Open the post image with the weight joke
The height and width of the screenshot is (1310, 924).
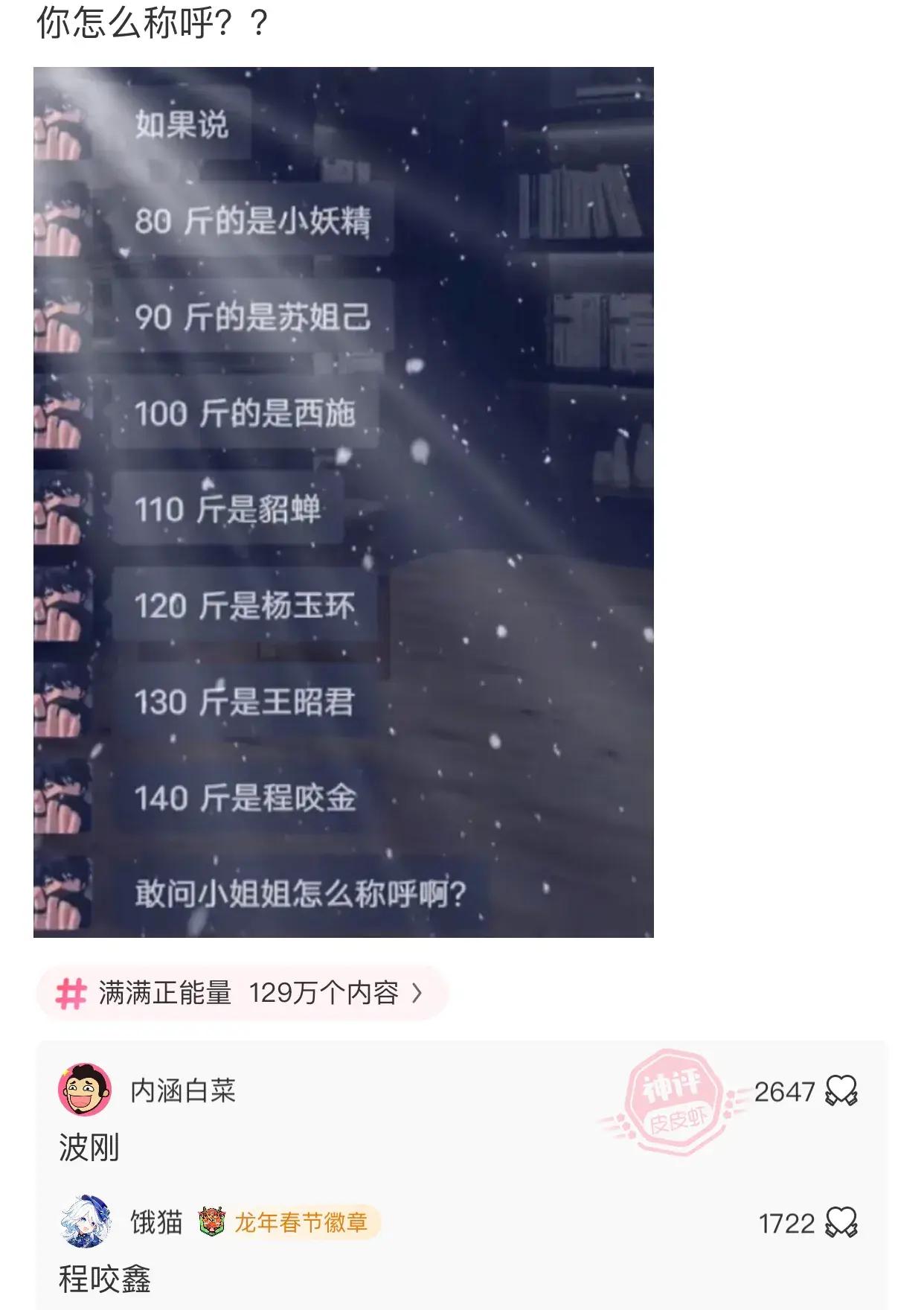click(343, 502)
